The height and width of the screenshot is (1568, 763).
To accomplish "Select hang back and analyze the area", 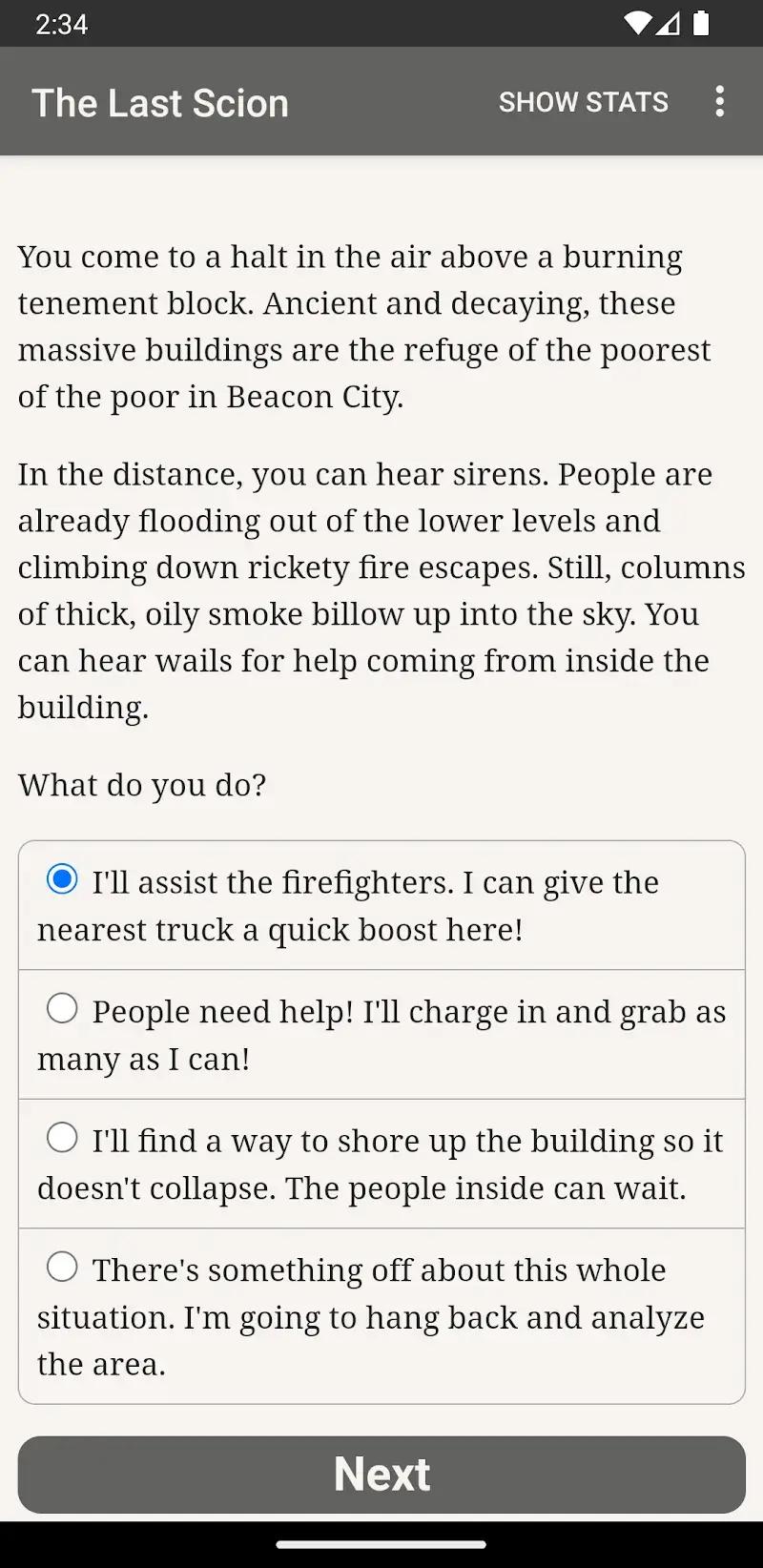I will point(62,1267).
